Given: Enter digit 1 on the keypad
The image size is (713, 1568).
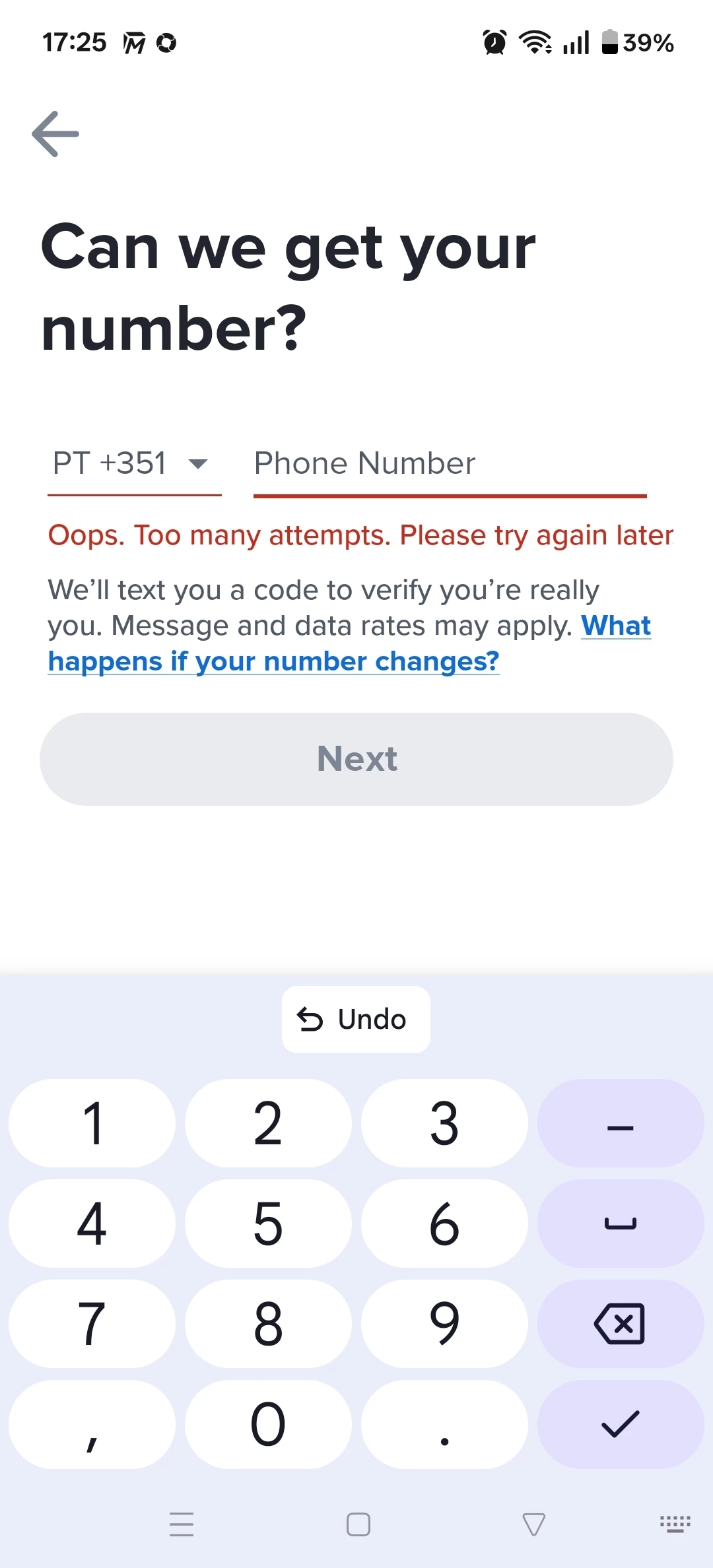Looking at the screenshot, I should tap(92, 1123).
